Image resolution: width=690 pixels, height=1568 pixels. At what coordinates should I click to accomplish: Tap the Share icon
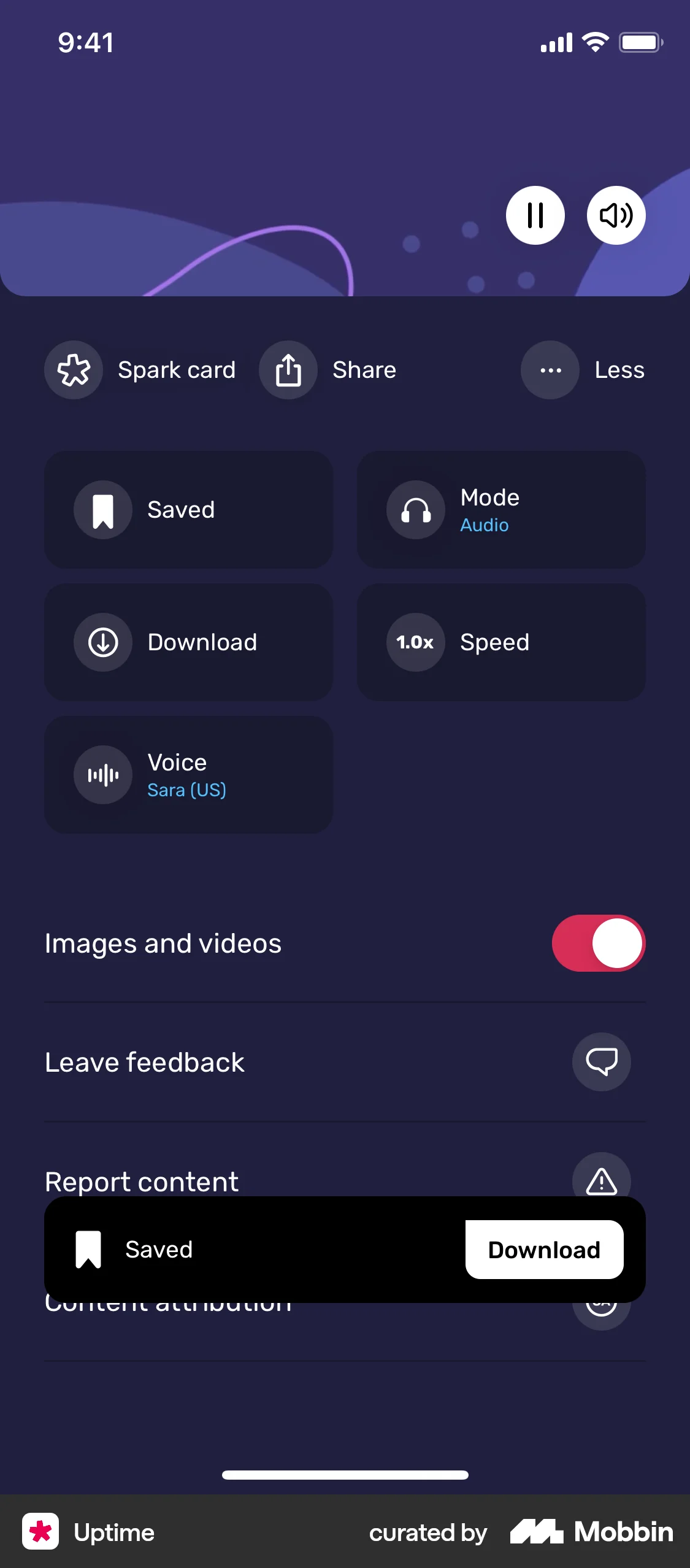(288, 369)
